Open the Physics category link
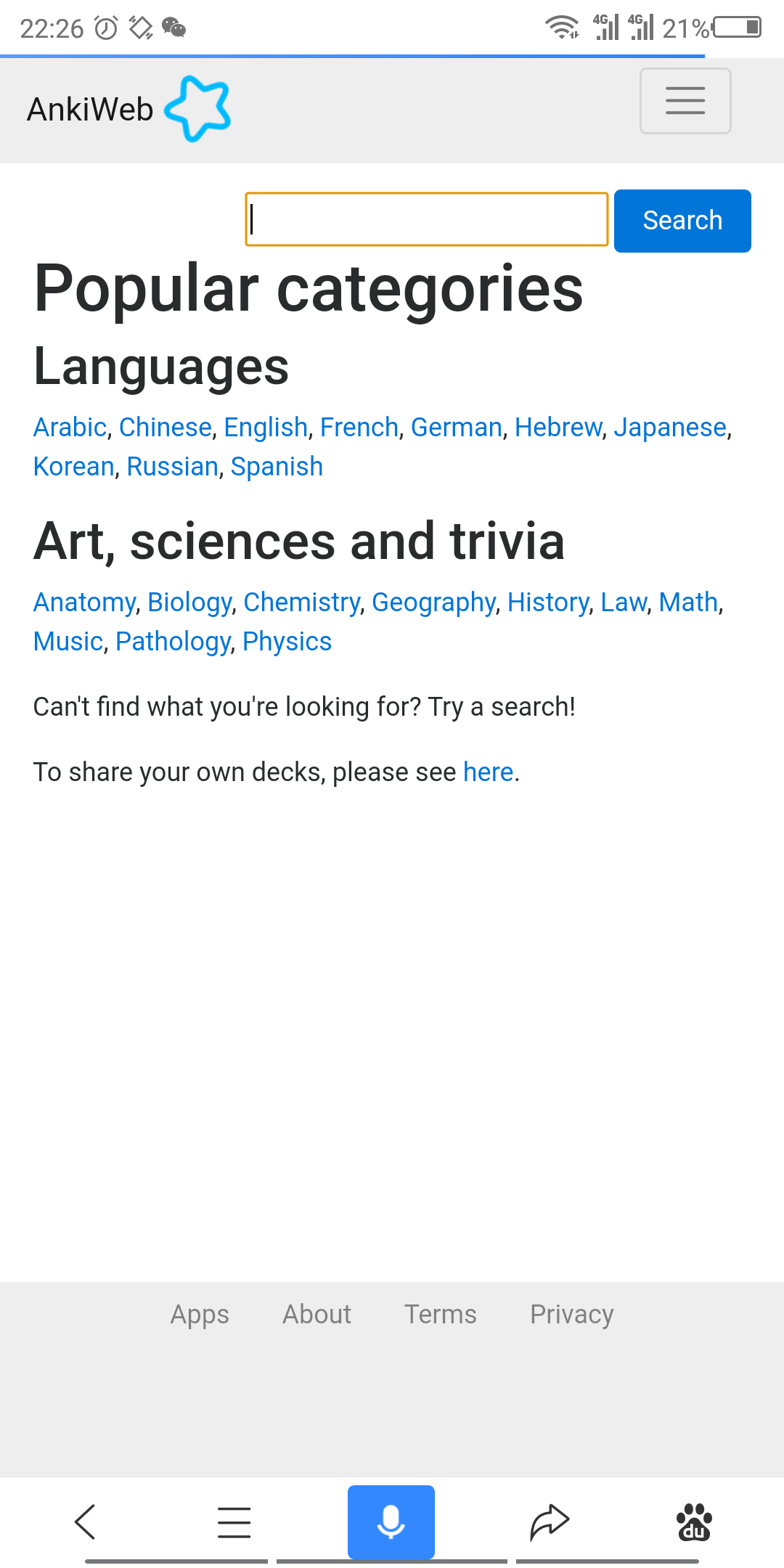The height and width of the screenshot is (1568, 784). click(x=287, y=642)
